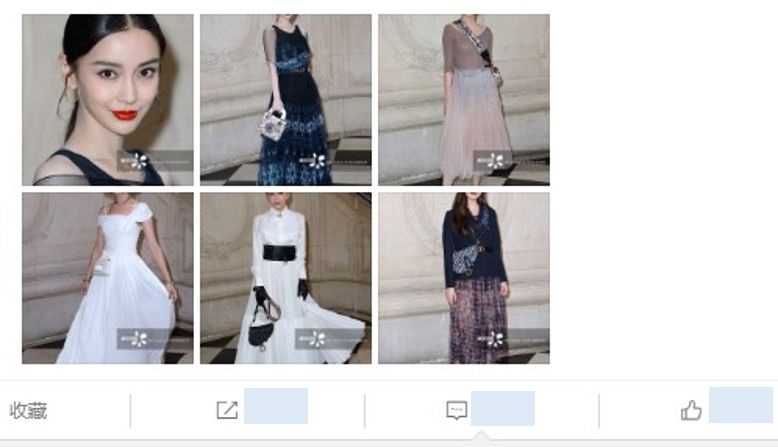The height and width of the screenshot is (447, 778).
Task: Open the comments on this post
Action: click(457, 410)
